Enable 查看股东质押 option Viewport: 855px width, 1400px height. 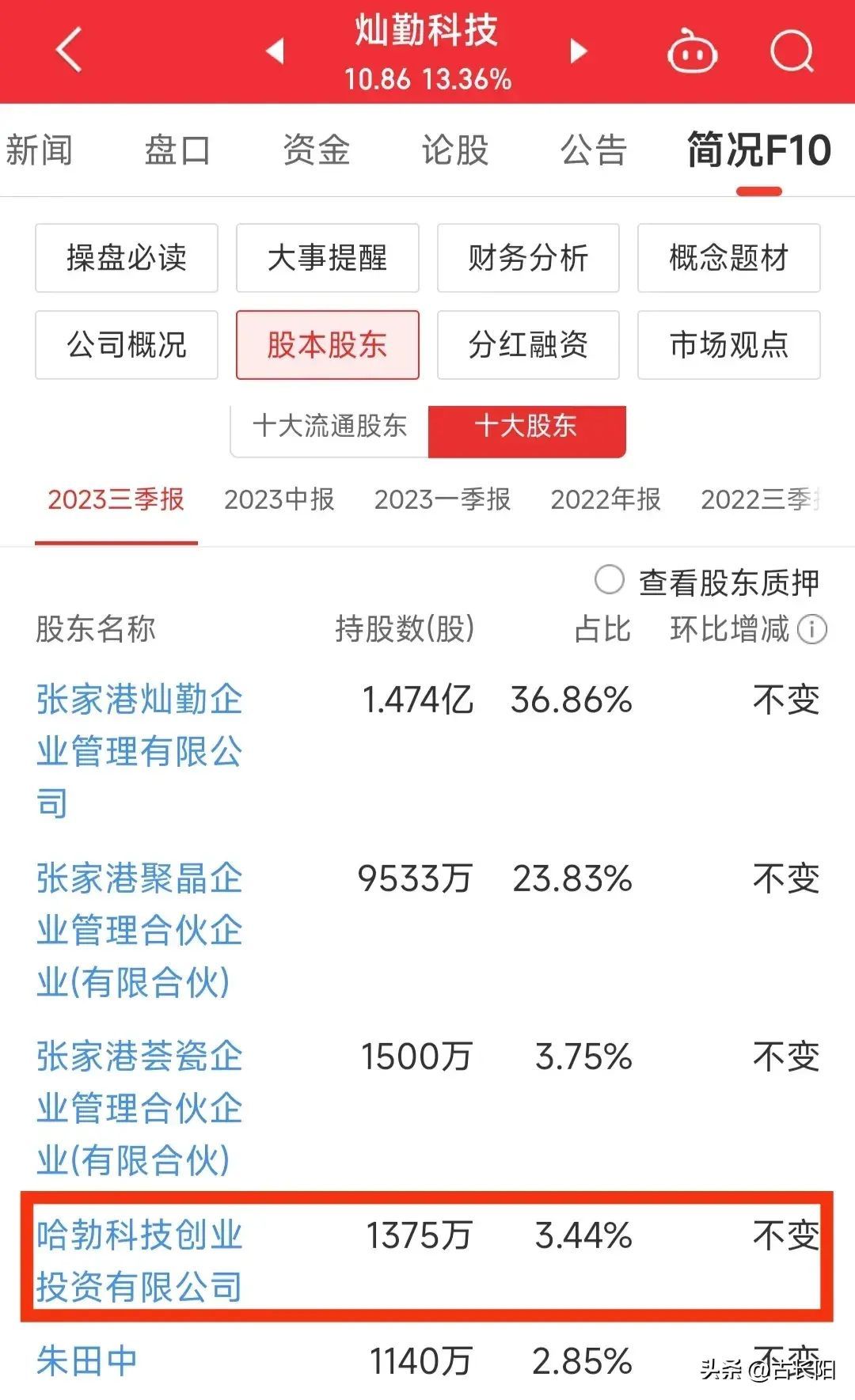click(x=610, y=580)
